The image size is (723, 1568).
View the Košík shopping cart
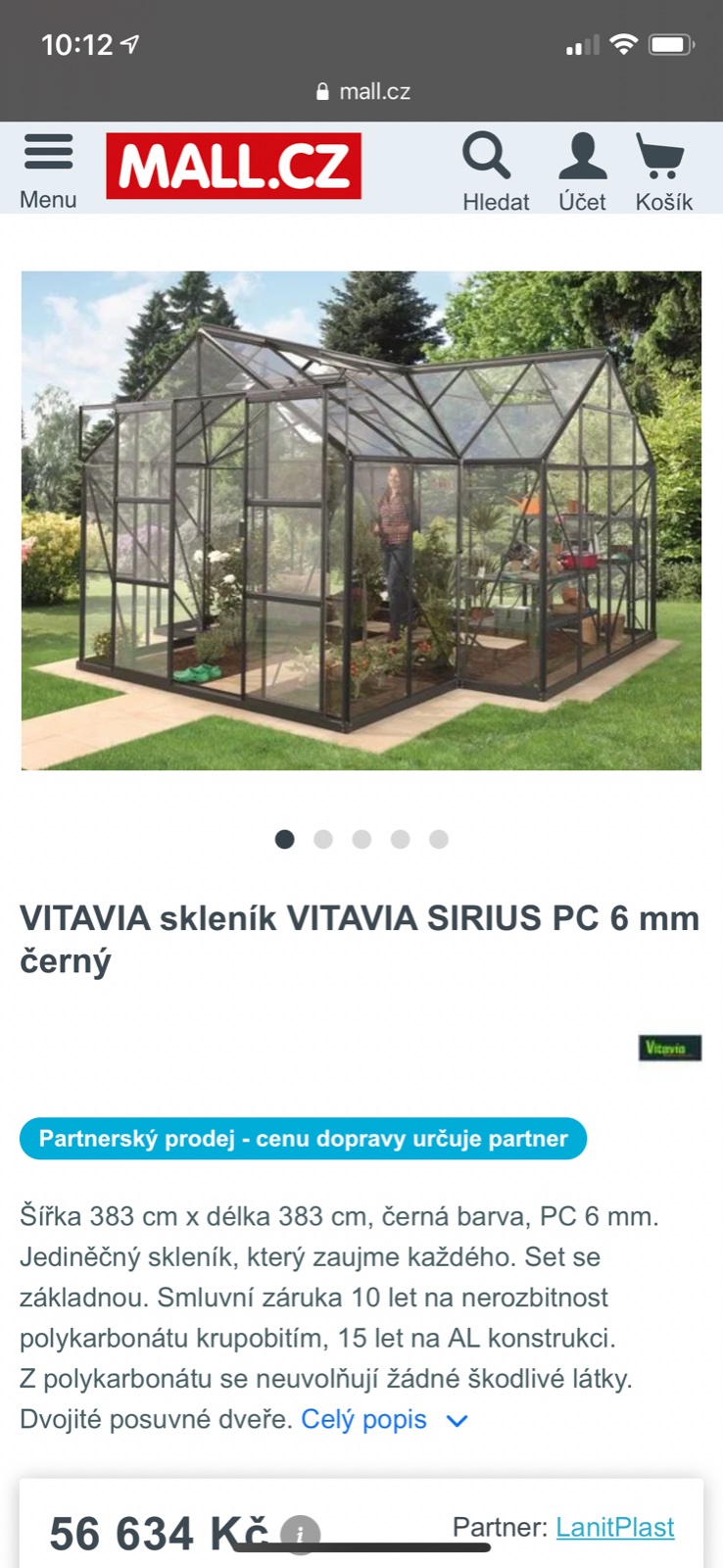[663, 171]
